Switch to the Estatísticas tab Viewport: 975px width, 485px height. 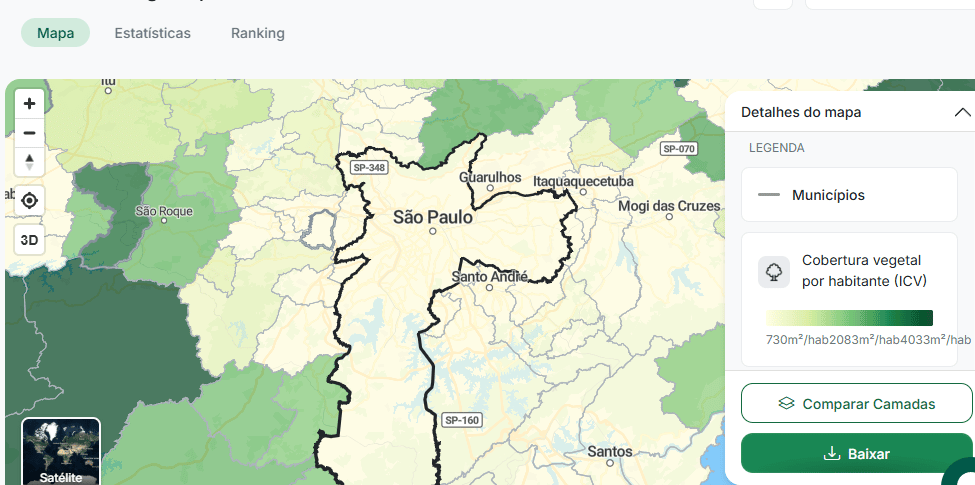click(x=152, y=33)
